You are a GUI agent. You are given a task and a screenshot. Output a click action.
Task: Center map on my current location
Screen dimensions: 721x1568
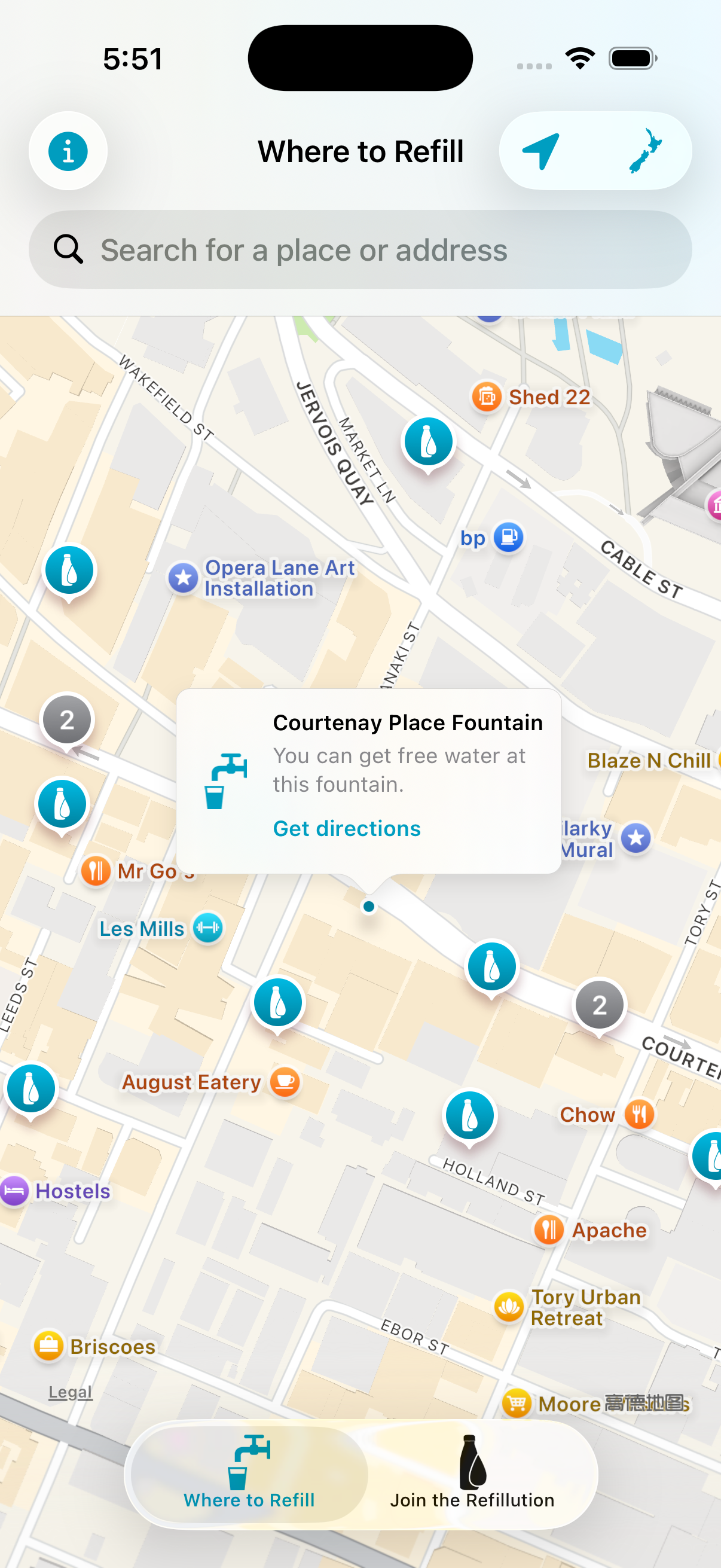coord(541,150)
